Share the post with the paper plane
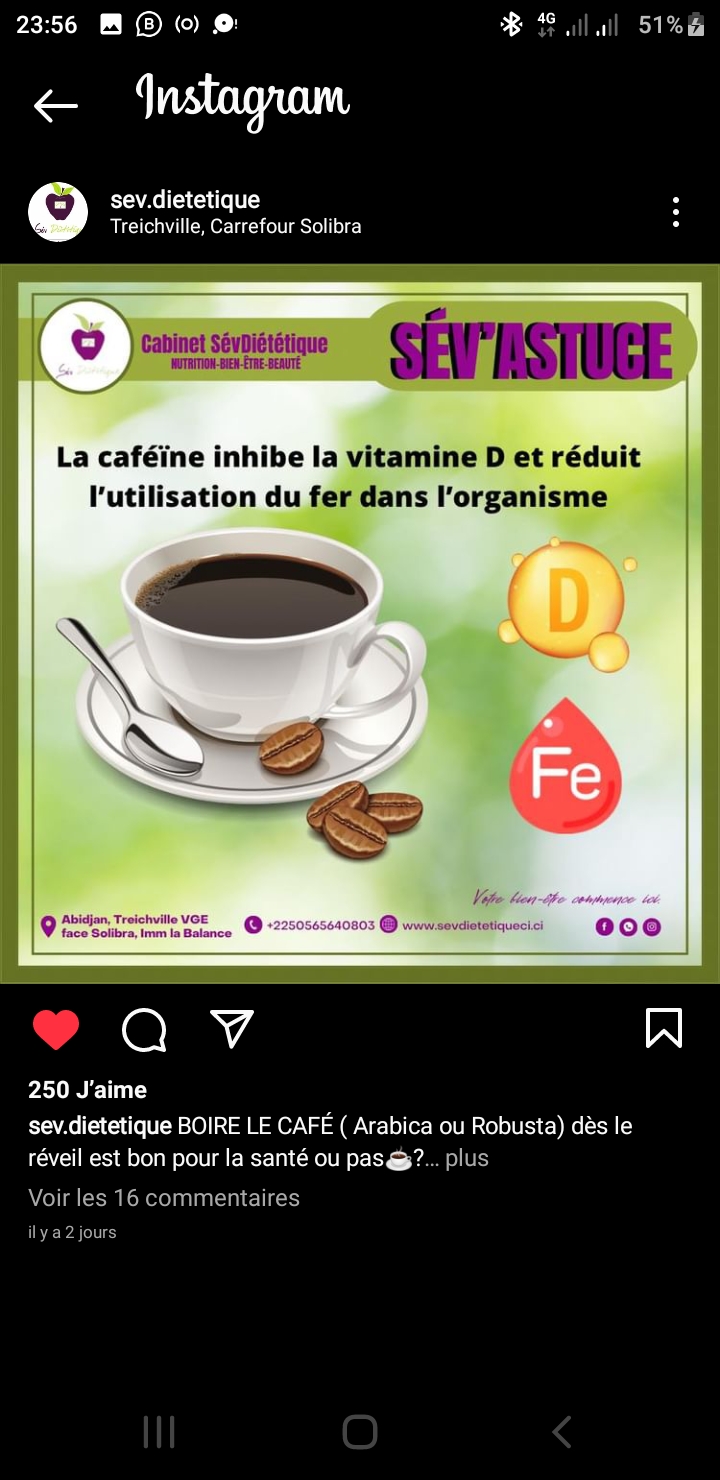Viewport: 720px width, 1480px height. click(232, 1028)
